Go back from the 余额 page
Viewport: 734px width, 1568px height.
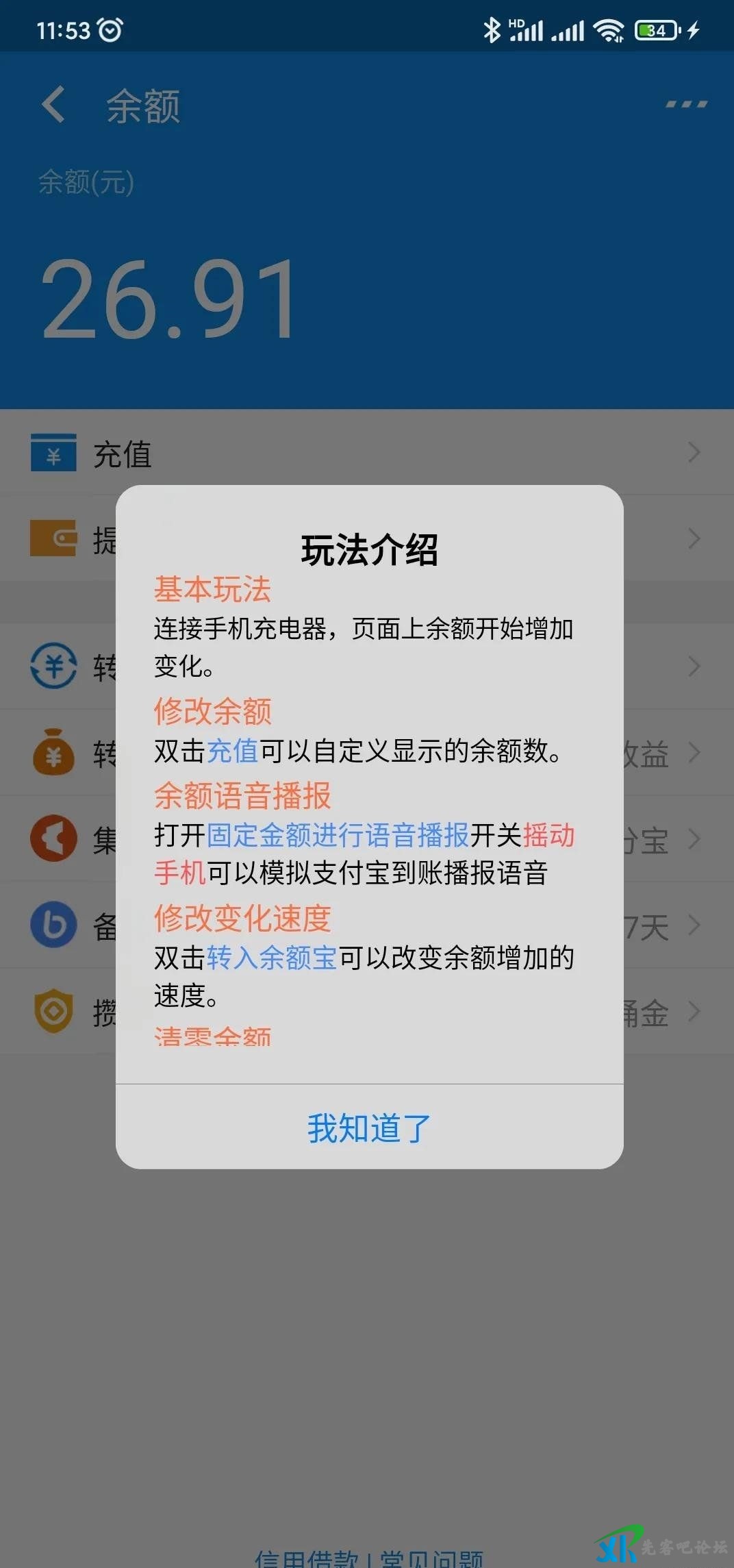tap(53, 105)
